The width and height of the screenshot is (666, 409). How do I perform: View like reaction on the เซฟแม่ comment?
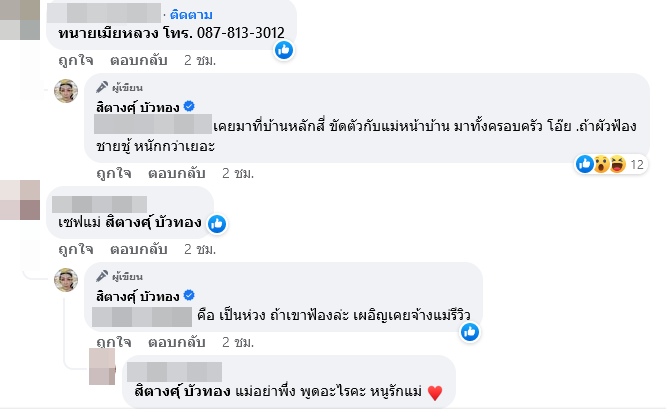(217, 223)
